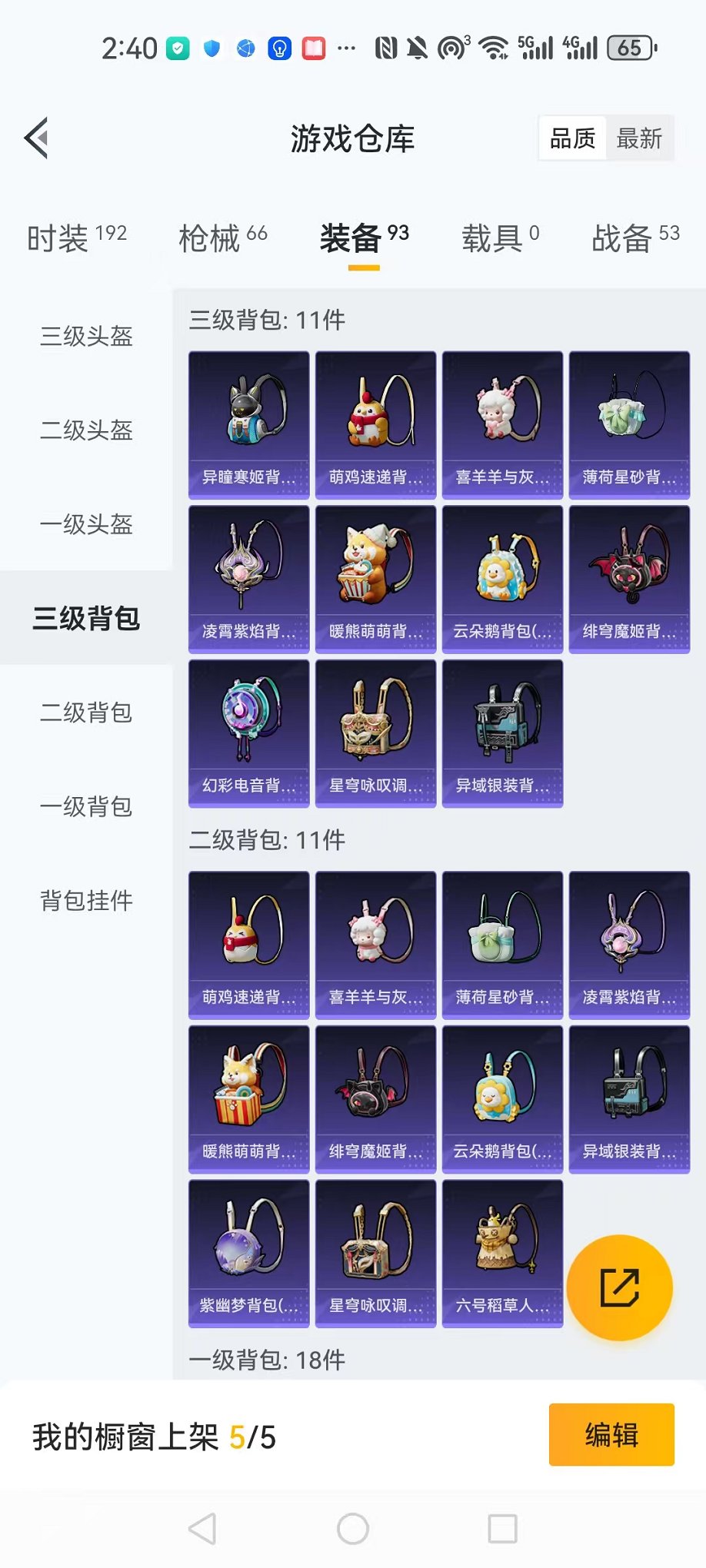The image size is (706, 1568).
Task: Open 背包挂件 category
Action: pos(86,900)
